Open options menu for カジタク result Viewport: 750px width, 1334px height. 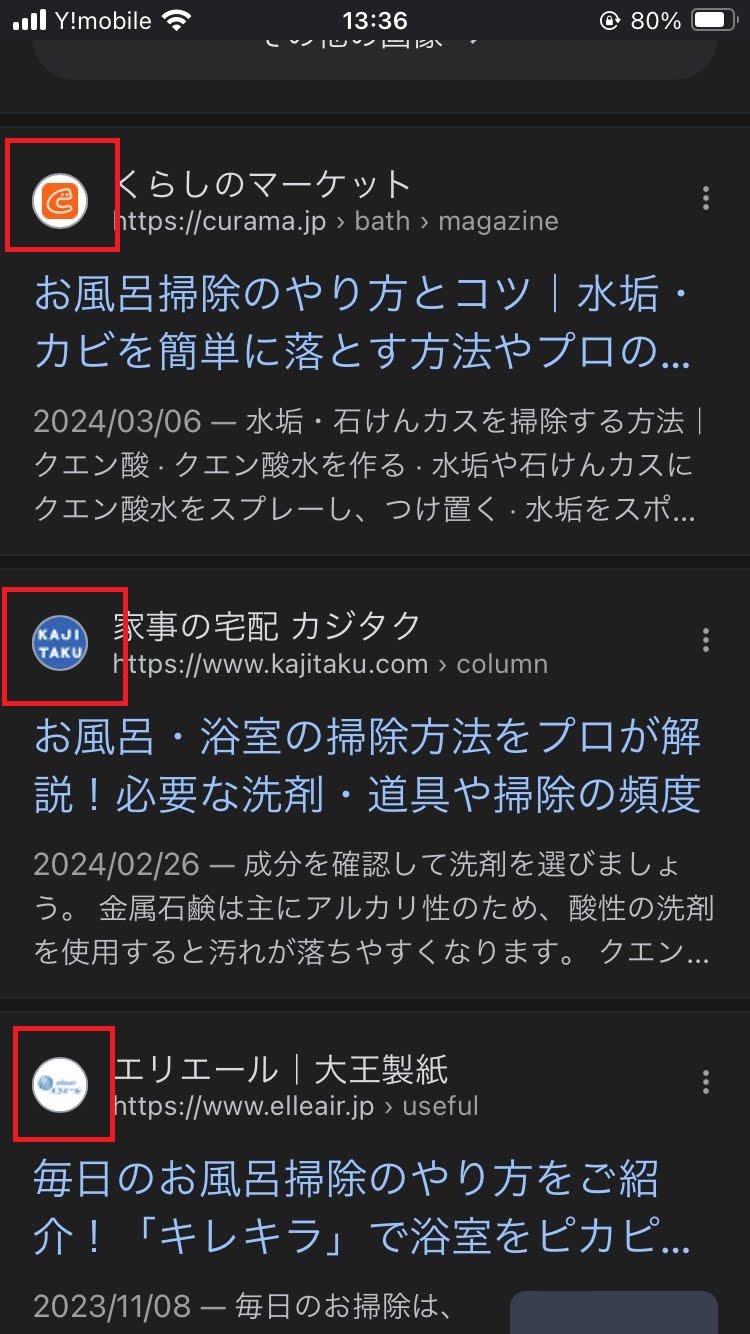pos(706,640)
